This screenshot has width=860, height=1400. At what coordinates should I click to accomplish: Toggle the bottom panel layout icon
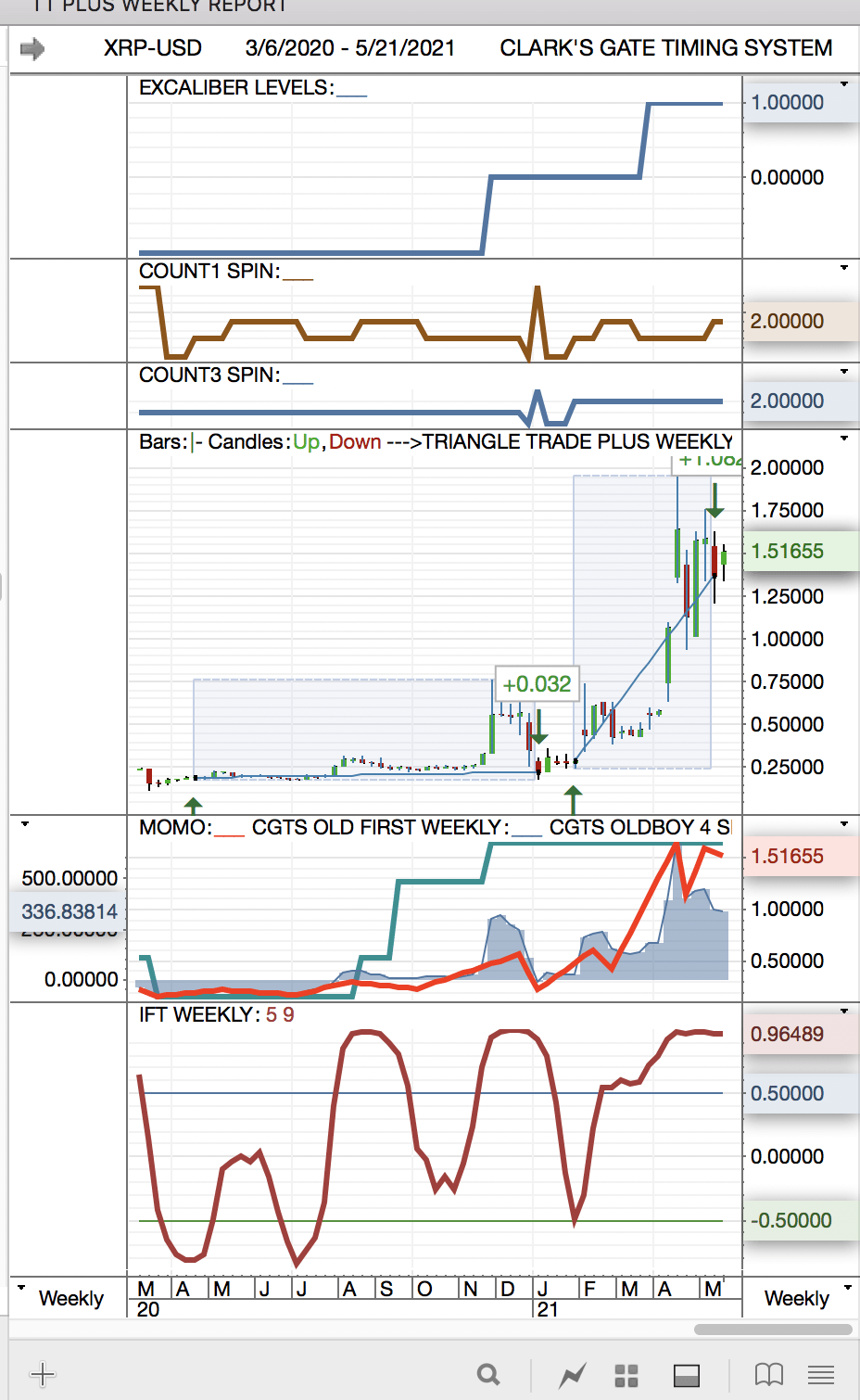[687, 1375]
